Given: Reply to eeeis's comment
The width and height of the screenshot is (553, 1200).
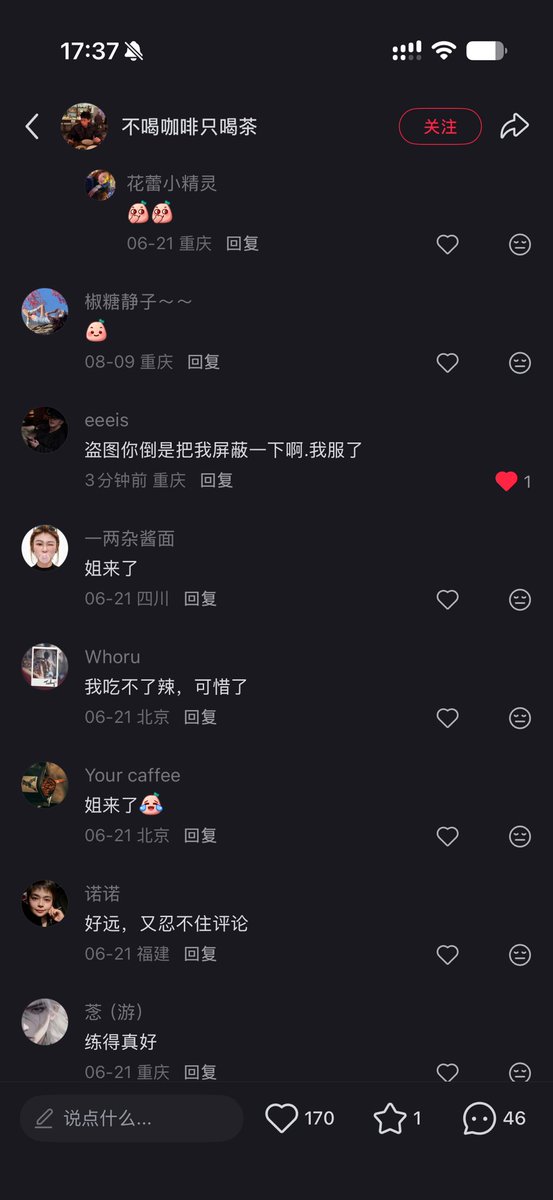Looking at the screenshot, I should 217,480.
